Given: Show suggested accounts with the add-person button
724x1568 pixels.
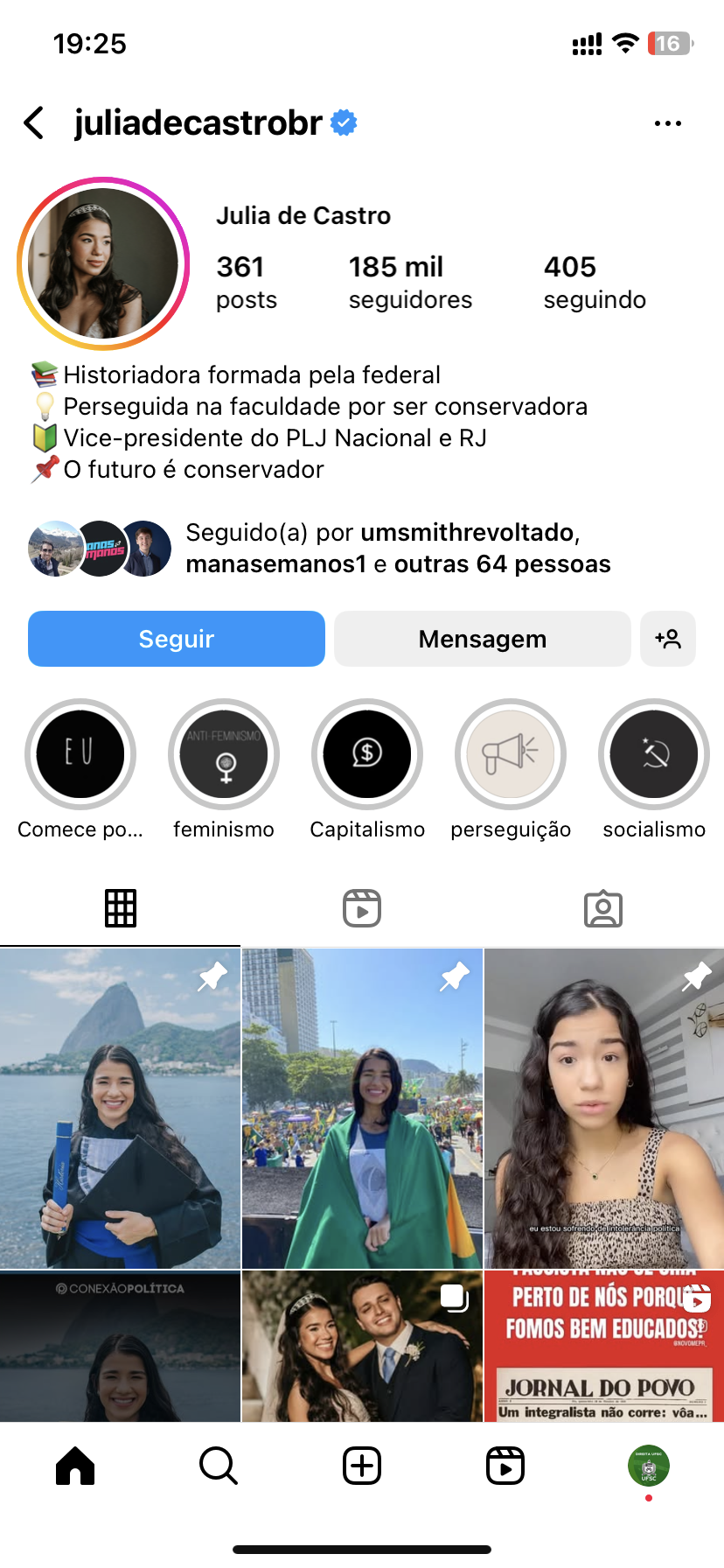Looking at the screenshot, I should tap(668, 639).
